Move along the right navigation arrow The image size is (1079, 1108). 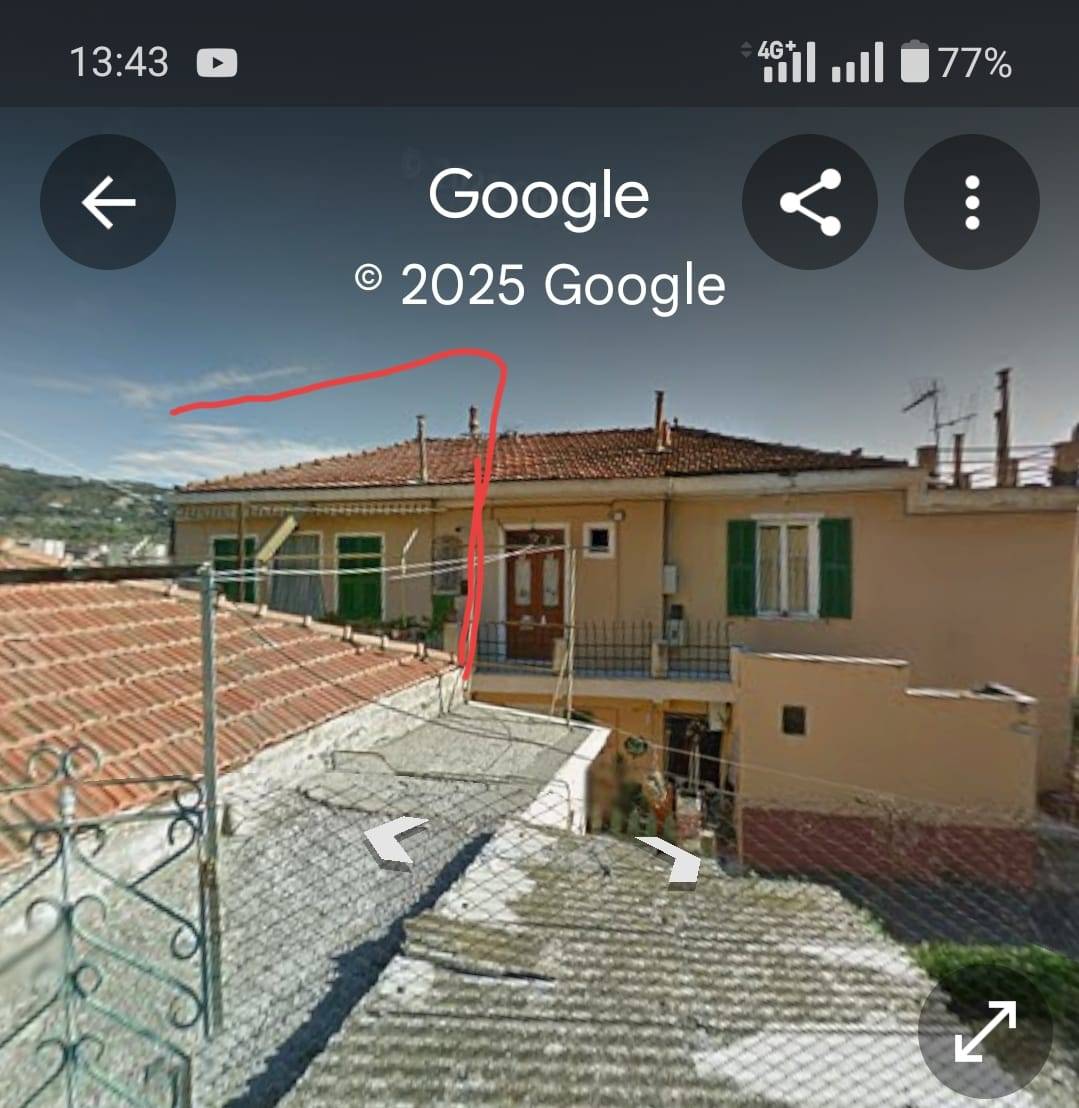(671, 861)
